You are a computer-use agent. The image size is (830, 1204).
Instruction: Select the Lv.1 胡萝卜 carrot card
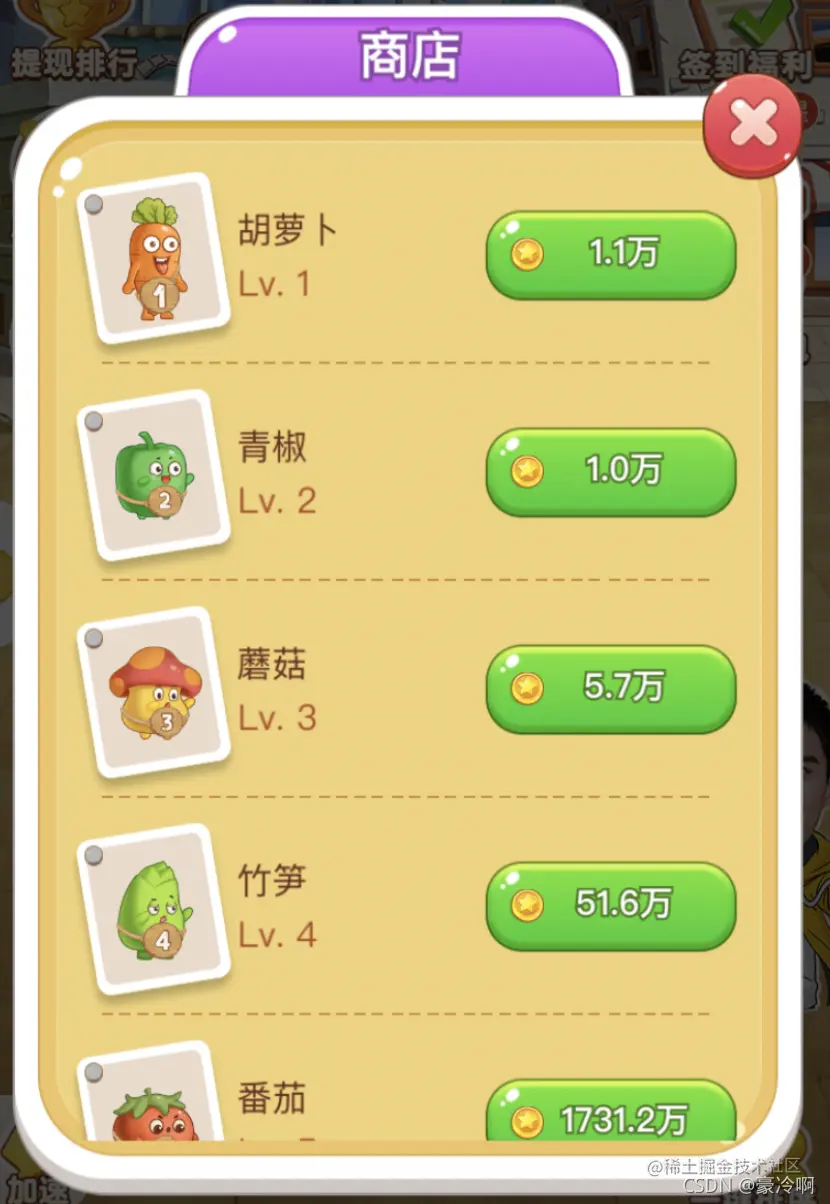(157, 258)
